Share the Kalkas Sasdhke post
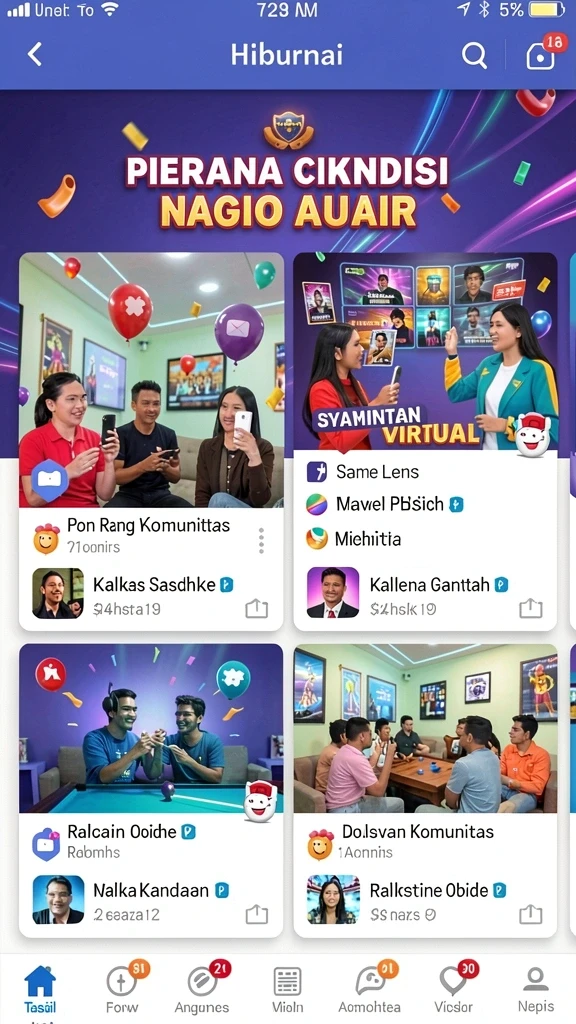This screenshot has height=1024, width=576. pyautogui.click(x=257, y=609)
